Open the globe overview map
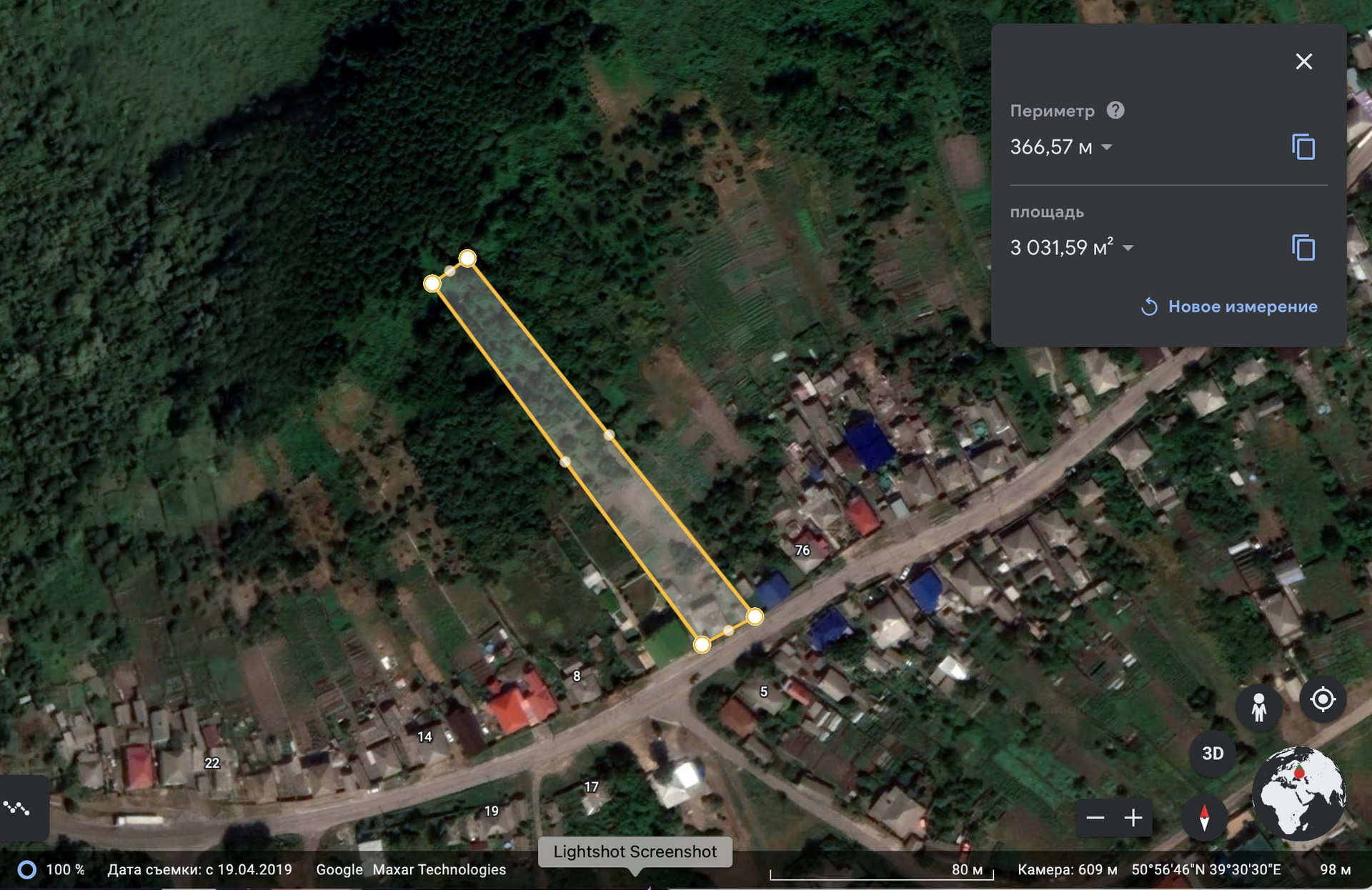Screen dimensions: 1372x890 click(x=1298, y=793)
